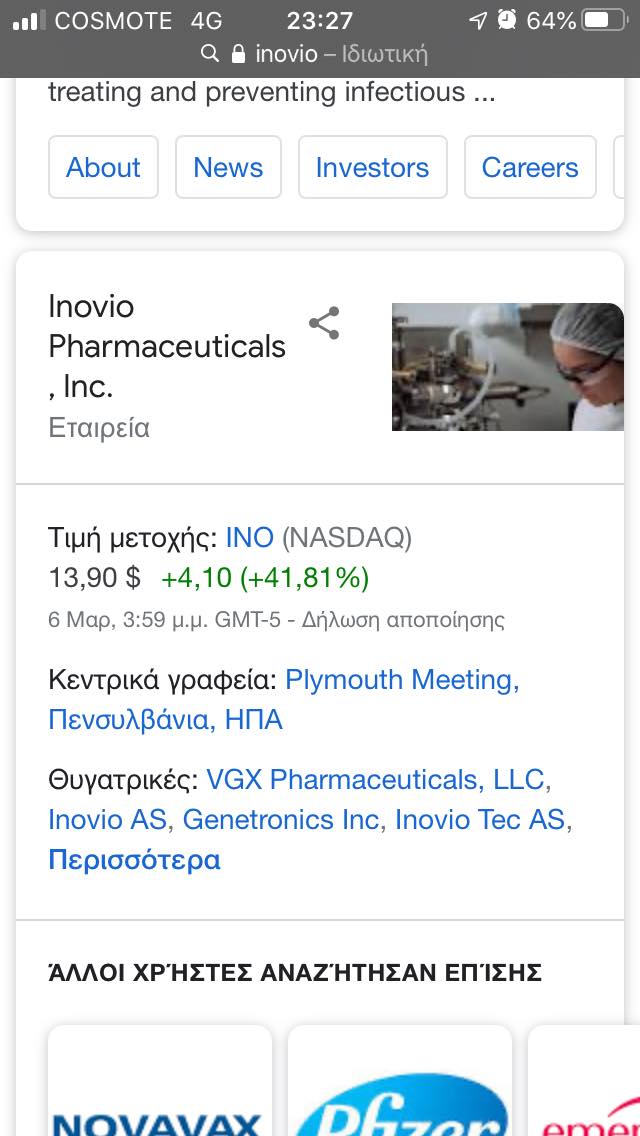640x1136 pixels.
Task: Expand subsidiaries with Περισσότερα
Action: [x=134, y=860]
